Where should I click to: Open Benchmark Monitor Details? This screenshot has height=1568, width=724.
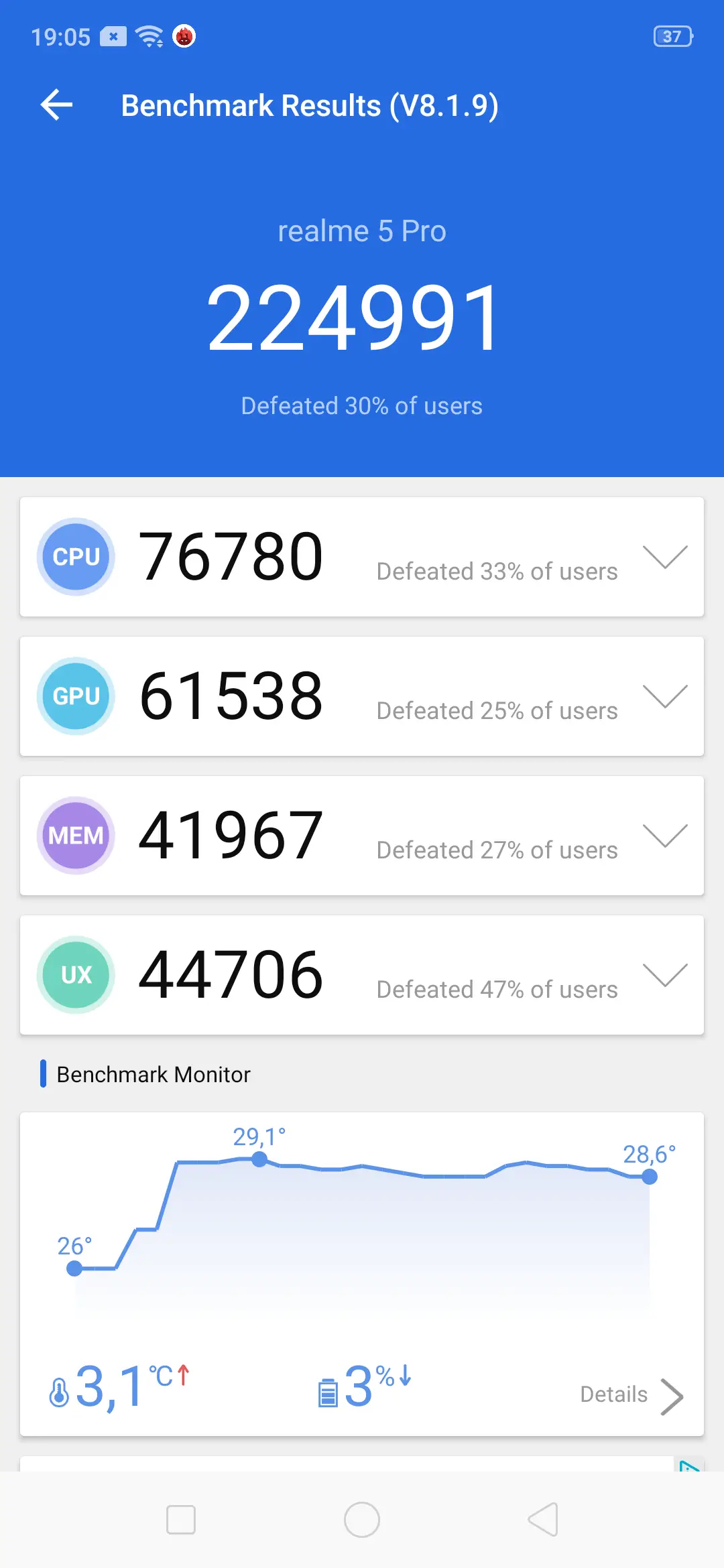[631, 1395]
